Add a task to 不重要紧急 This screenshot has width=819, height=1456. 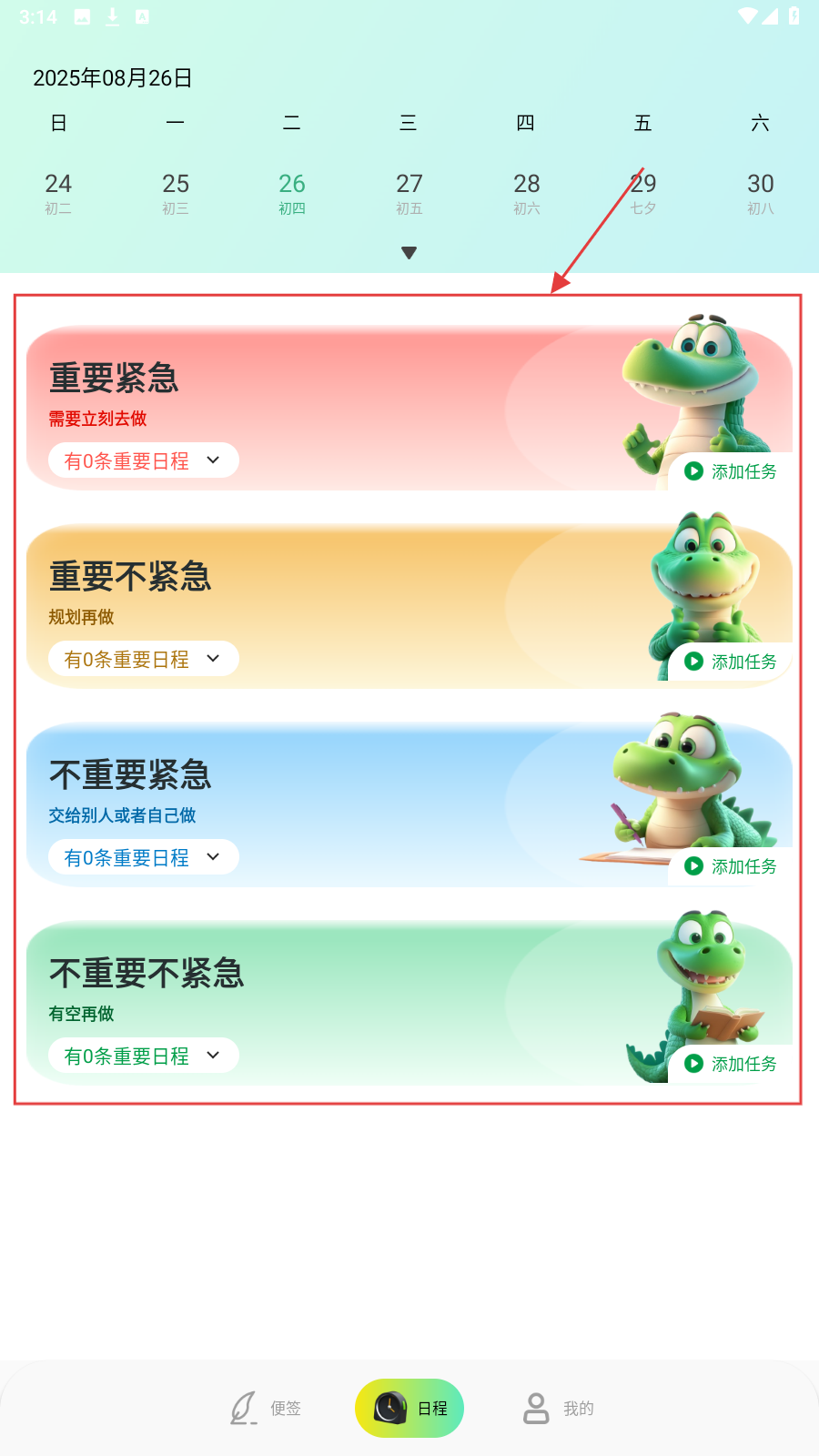tap(731, 866)
